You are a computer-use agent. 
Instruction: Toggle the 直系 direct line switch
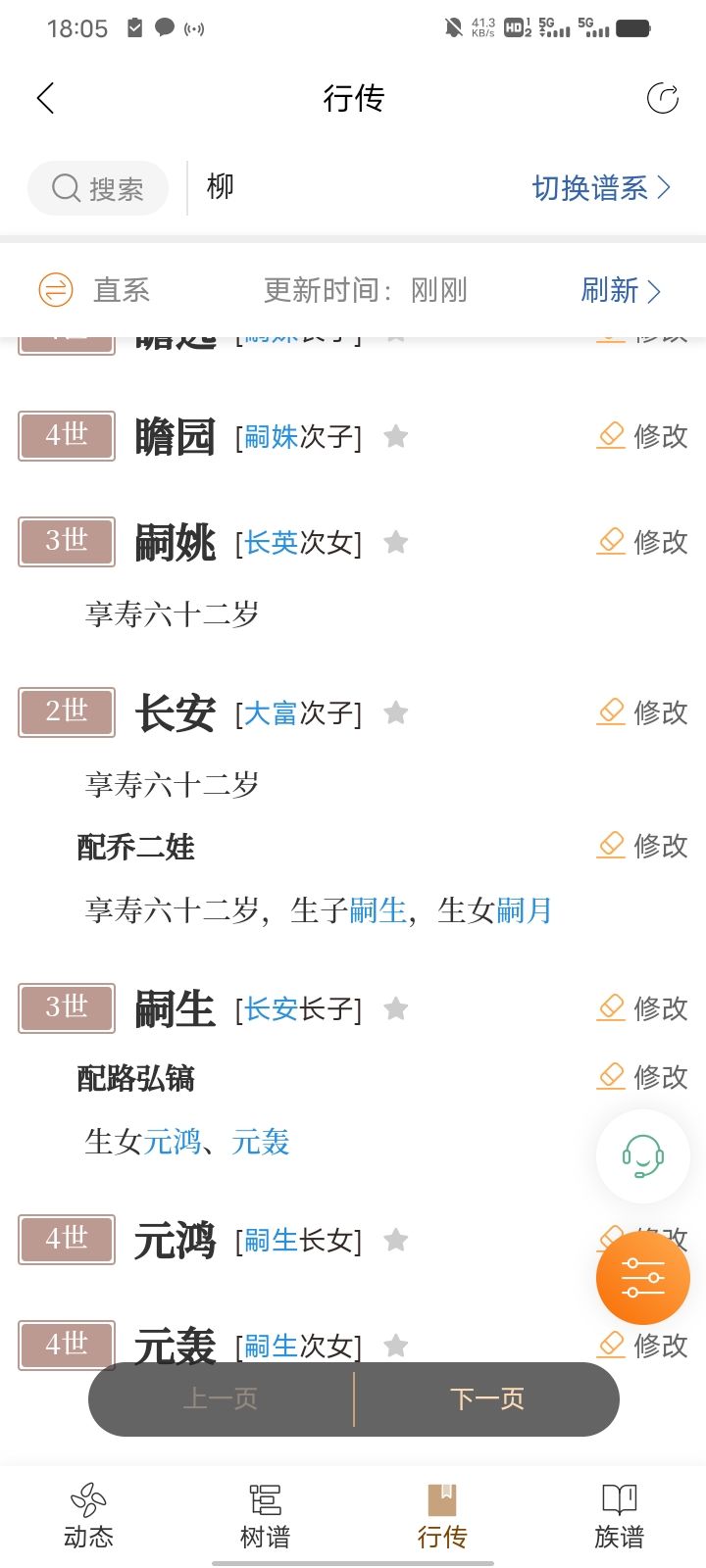(56, 290)
